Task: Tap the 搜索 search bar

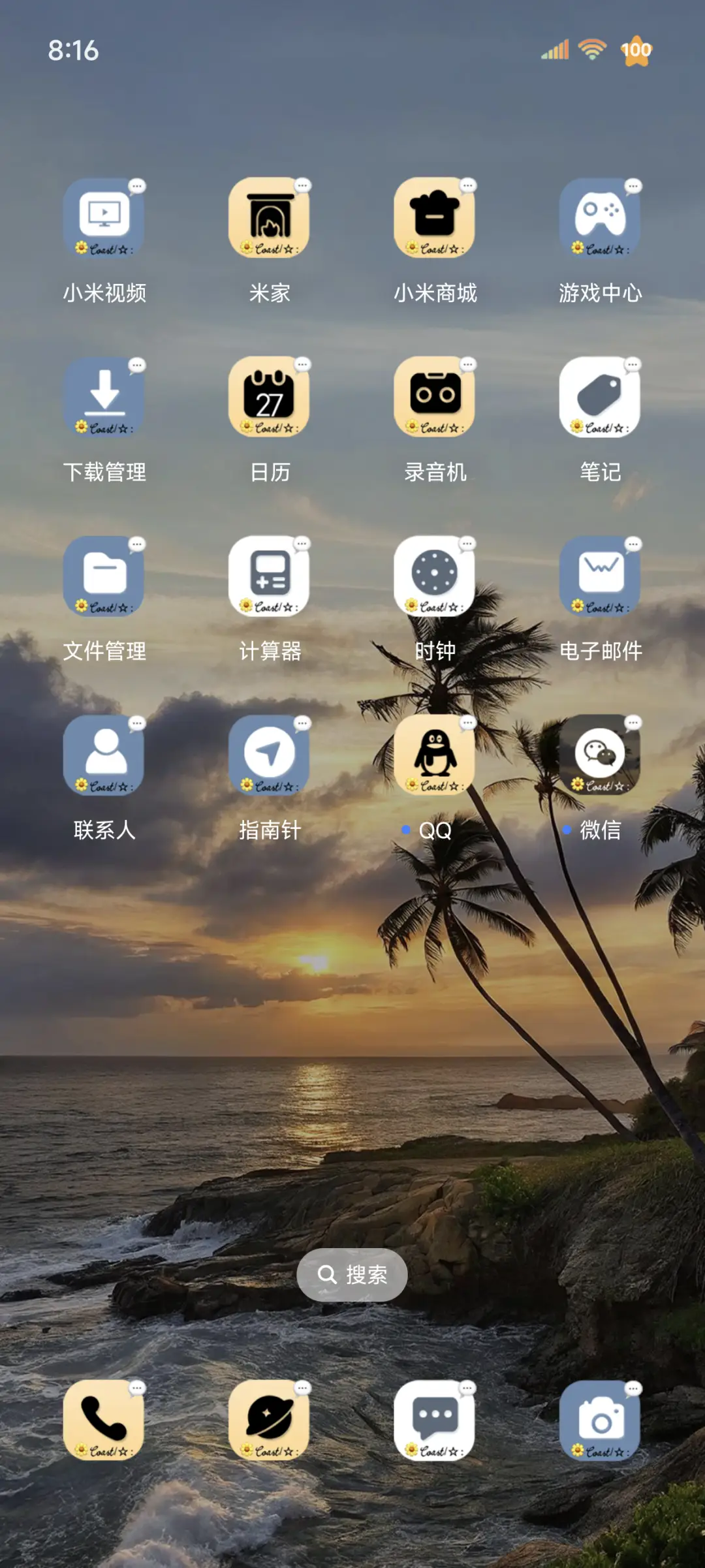Action: point(352,1274)
